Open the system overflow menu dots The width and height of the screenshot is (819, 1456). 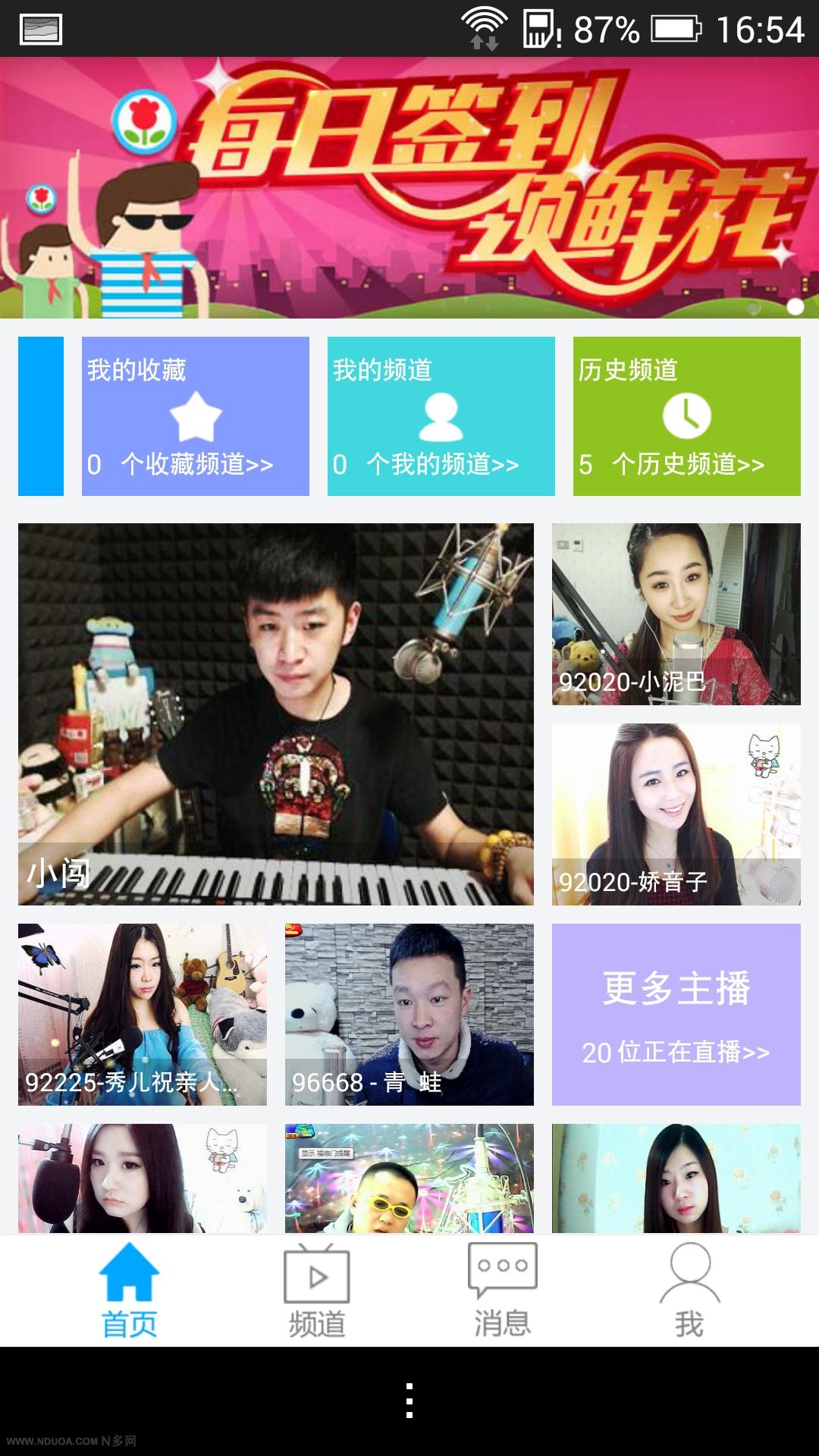[x=409, y=1401]
